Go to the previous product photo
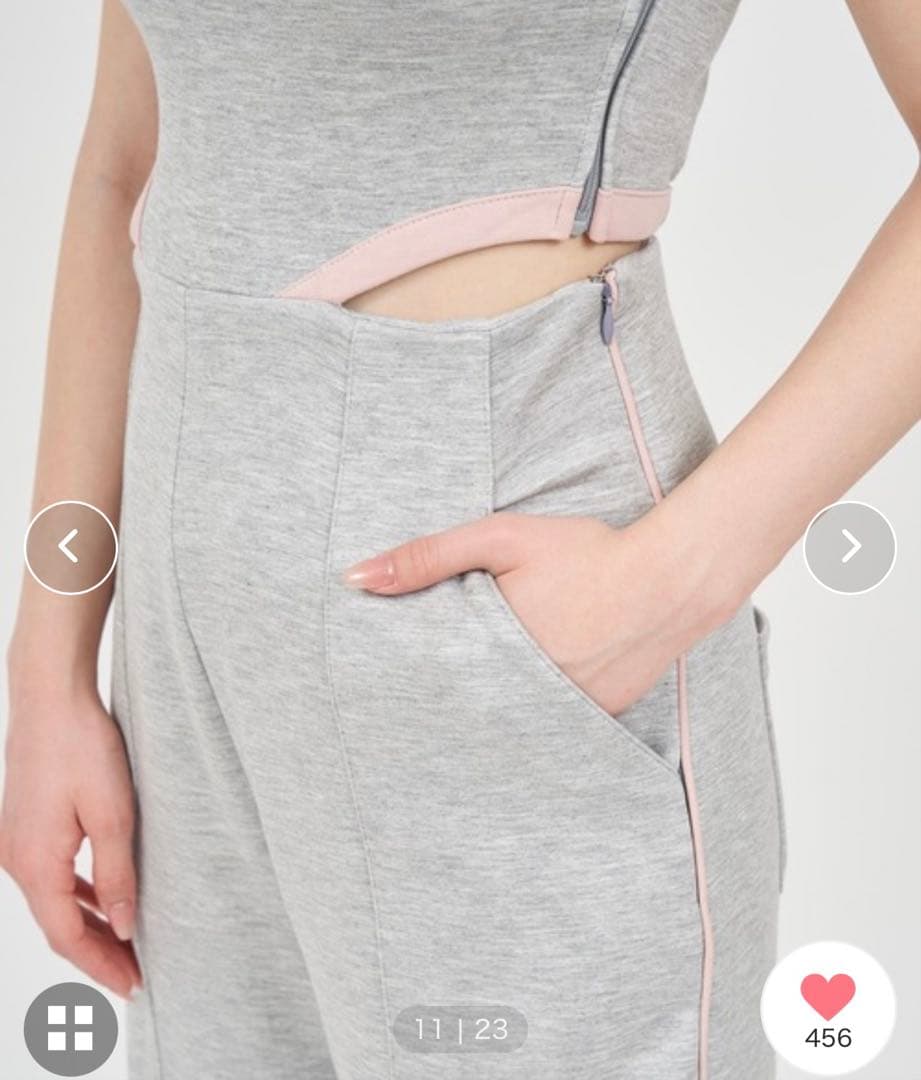This screenshot has width=921, height=1080. [x=70, y=547]
